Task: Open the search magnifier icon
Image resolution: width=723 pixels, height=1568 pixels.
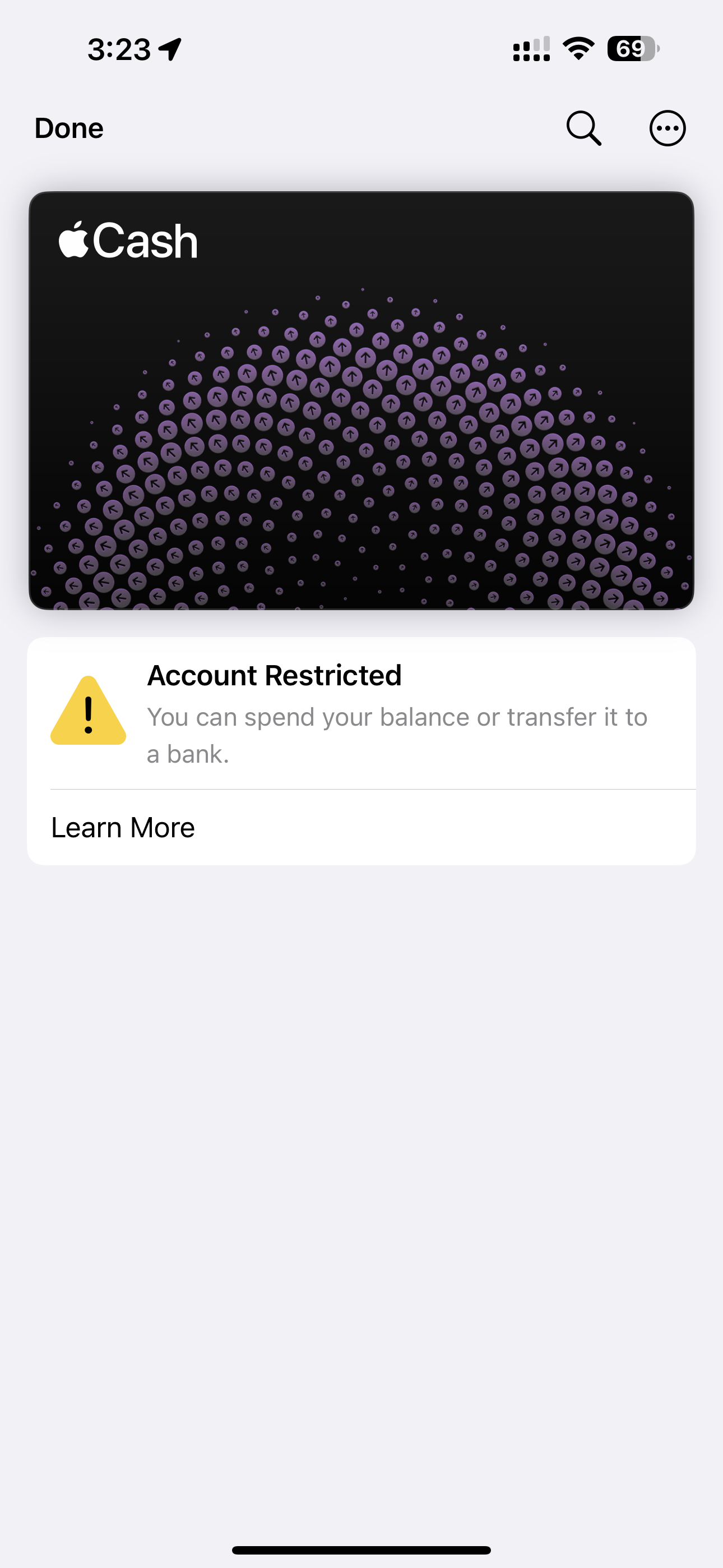Action: 583,128
